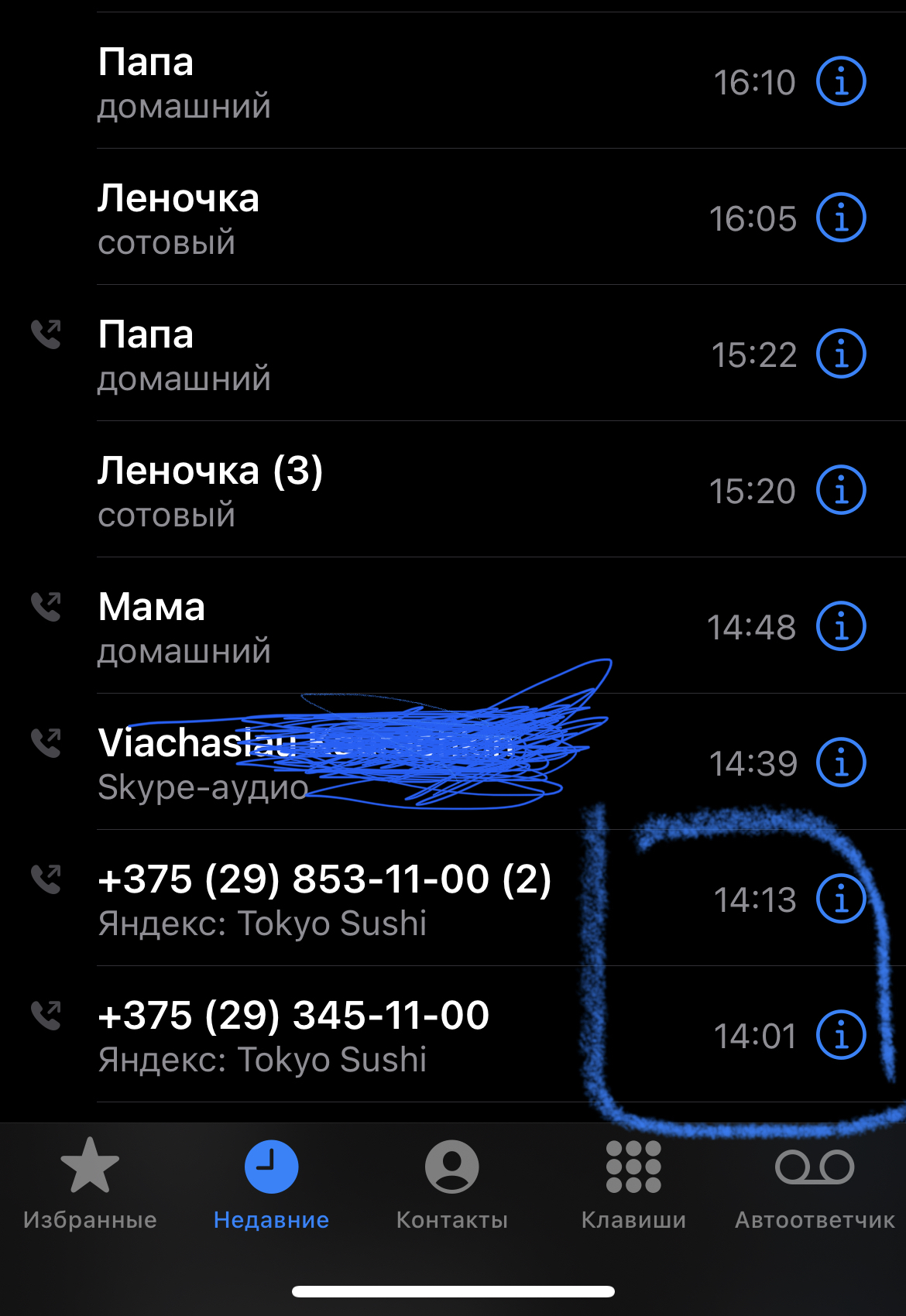906x1316 pixels.
Task: Open info for Папа's 16:10 call
Action: coord(841,81)
